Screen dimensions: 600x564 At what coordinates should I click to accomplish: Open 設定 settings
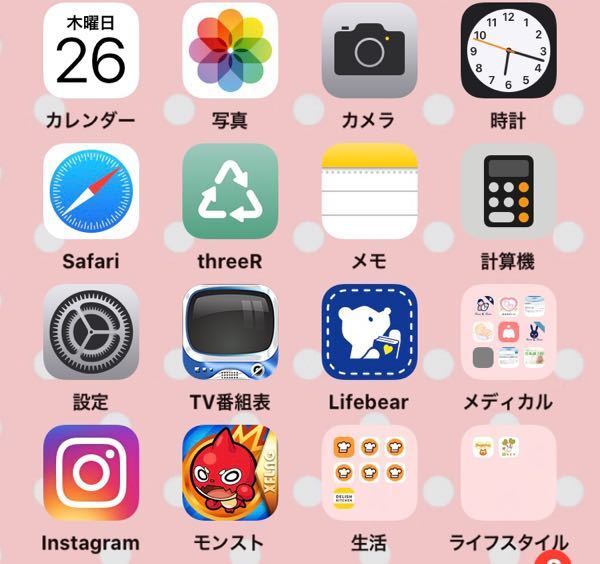tap(91, 332)
